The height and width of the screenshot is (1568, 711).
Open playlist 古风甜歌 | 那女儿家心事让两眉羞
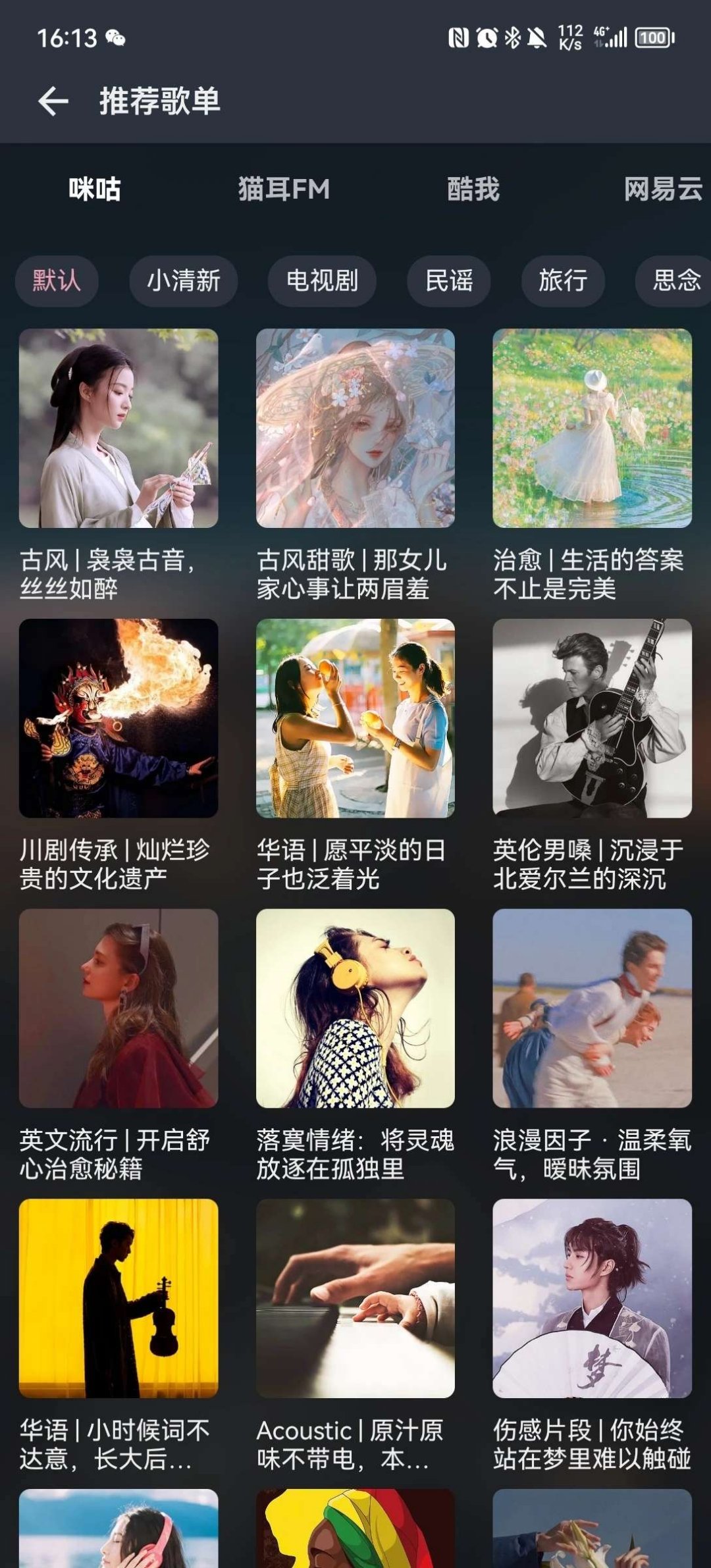pos(355,429)
